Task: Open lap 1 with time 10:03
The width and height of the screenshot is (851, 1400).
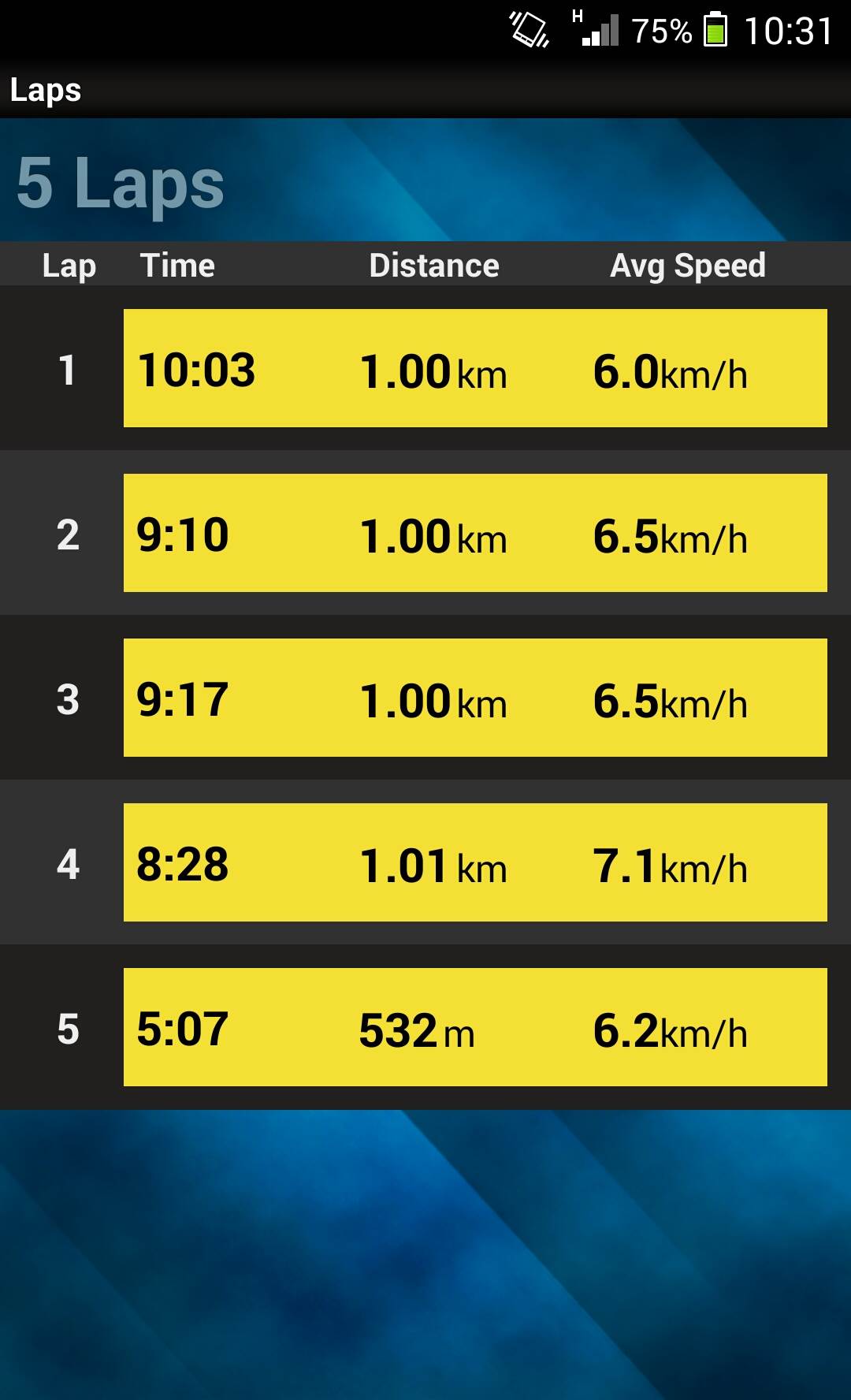Action: click(x=475, y=368)
